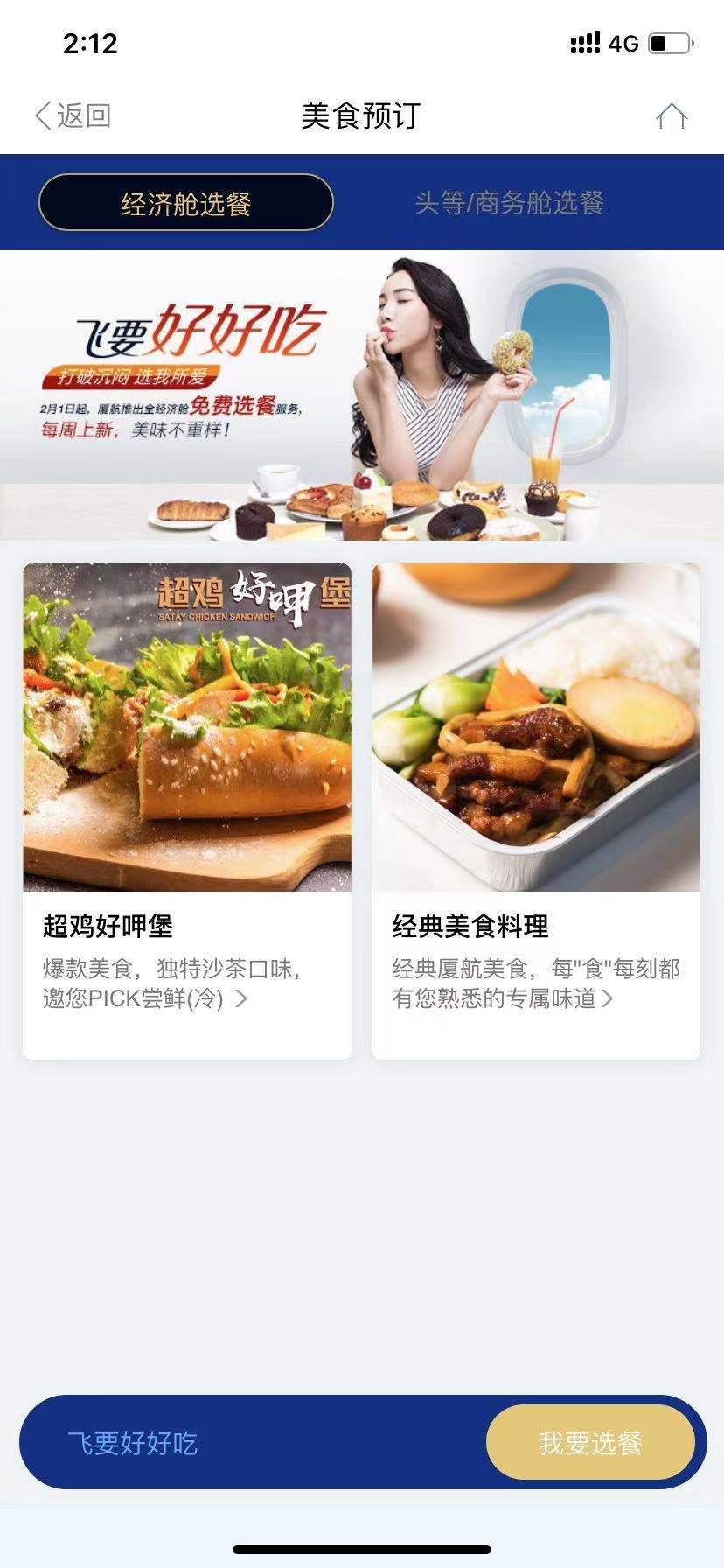Go back with the 返回 button

point(73,115)
